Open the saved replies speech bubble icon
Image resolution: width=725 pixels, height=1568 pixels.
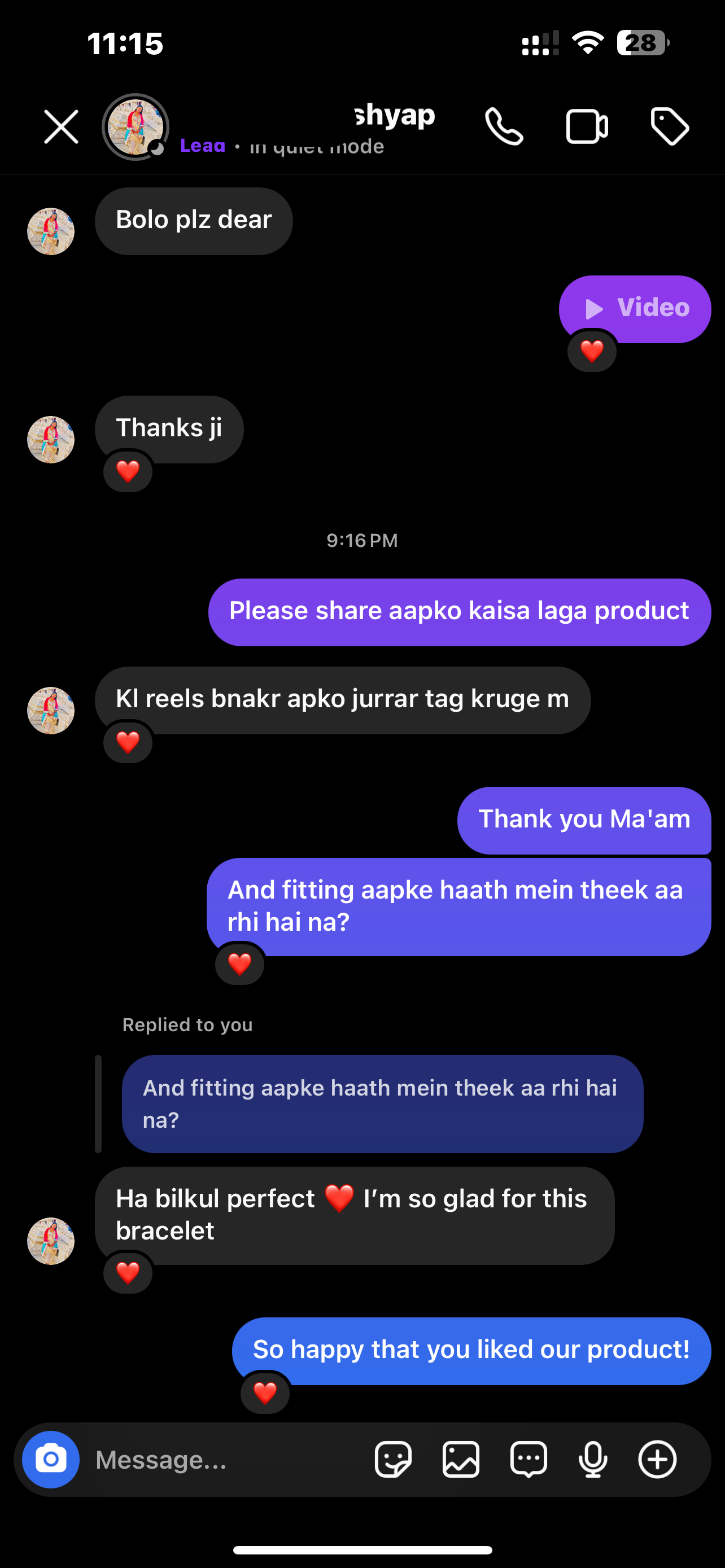pos(529,1459)
